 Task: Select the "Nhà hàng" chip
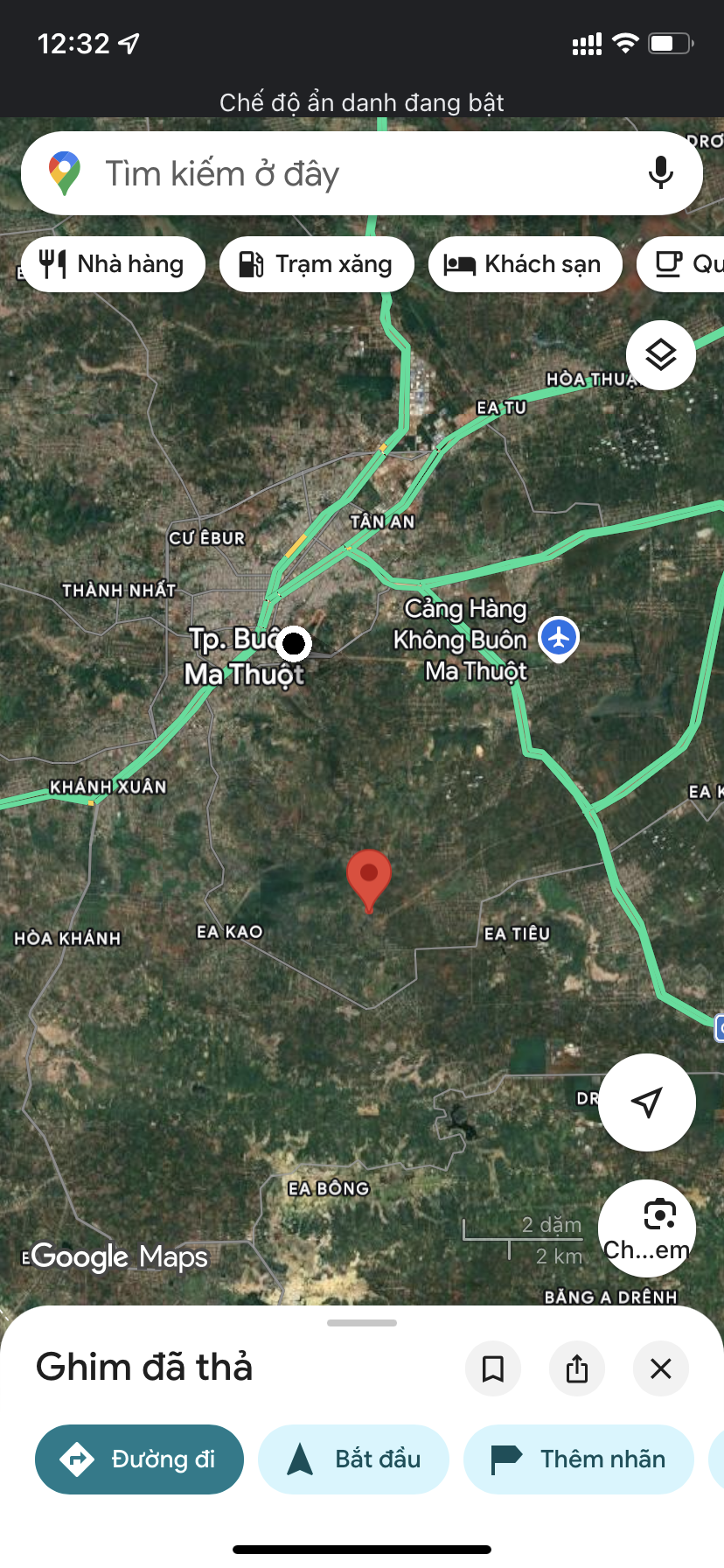pos(113,264)
